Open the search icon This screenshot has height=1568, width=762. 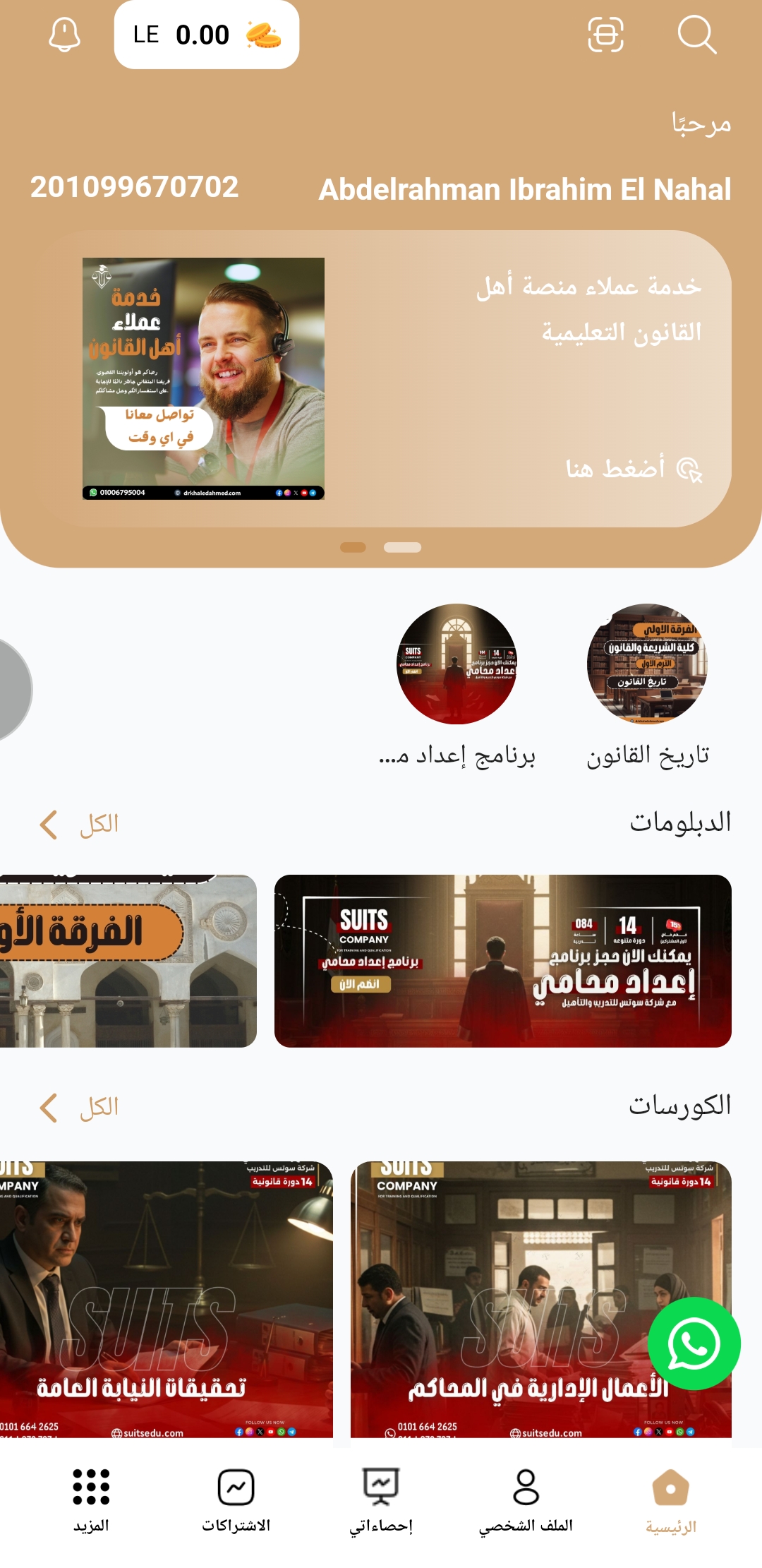696,35
